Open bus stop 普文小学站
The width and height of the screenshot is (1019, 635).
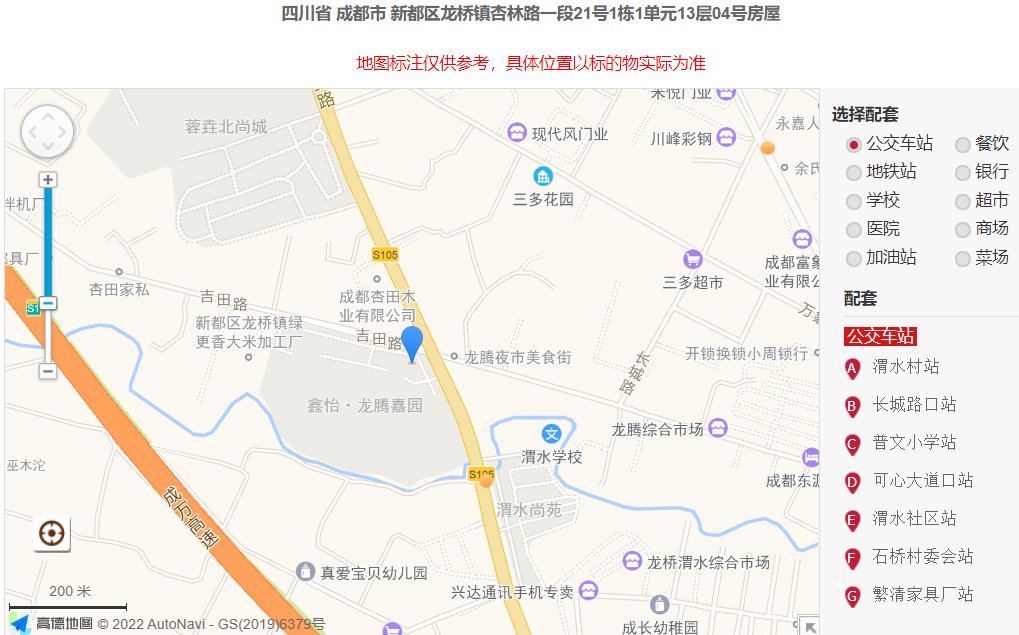click(913, 443)
